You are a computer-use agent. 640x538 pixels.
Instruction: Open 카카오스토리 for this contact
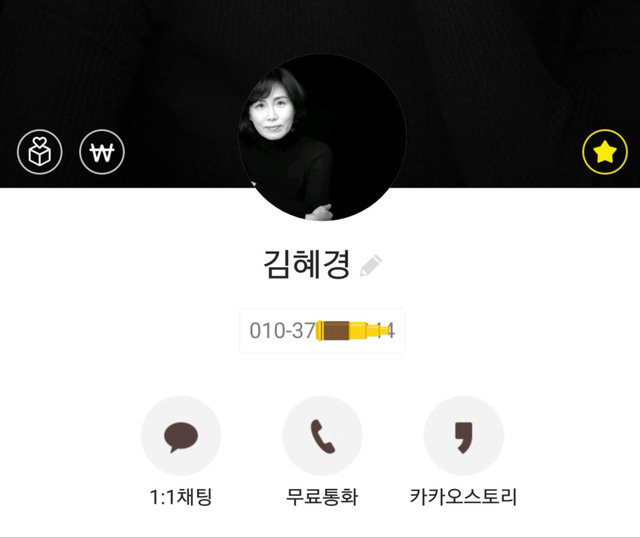(463, 436)
